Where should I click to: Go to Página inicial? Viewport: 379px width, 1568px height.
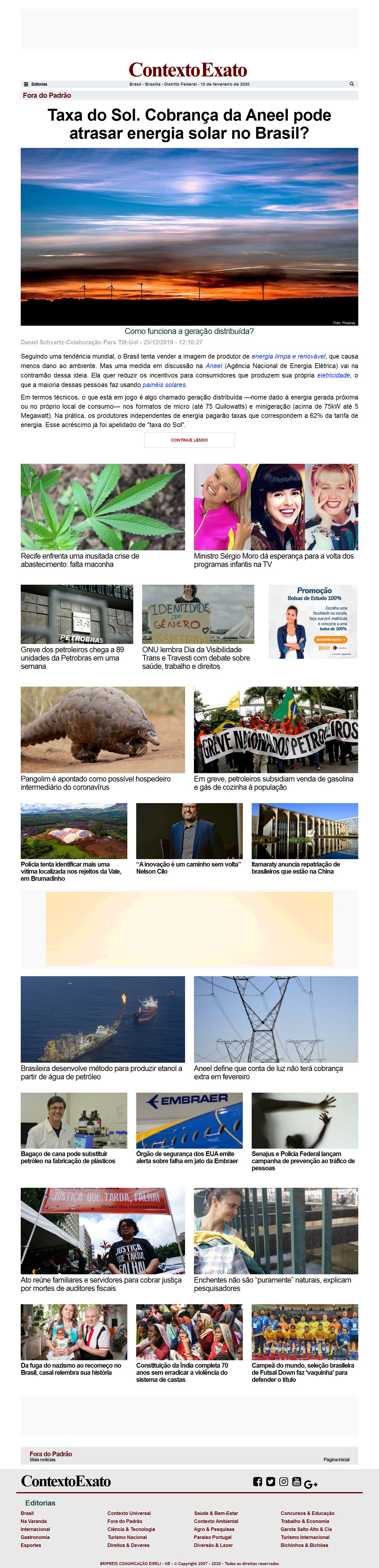tap(336, 1459)
